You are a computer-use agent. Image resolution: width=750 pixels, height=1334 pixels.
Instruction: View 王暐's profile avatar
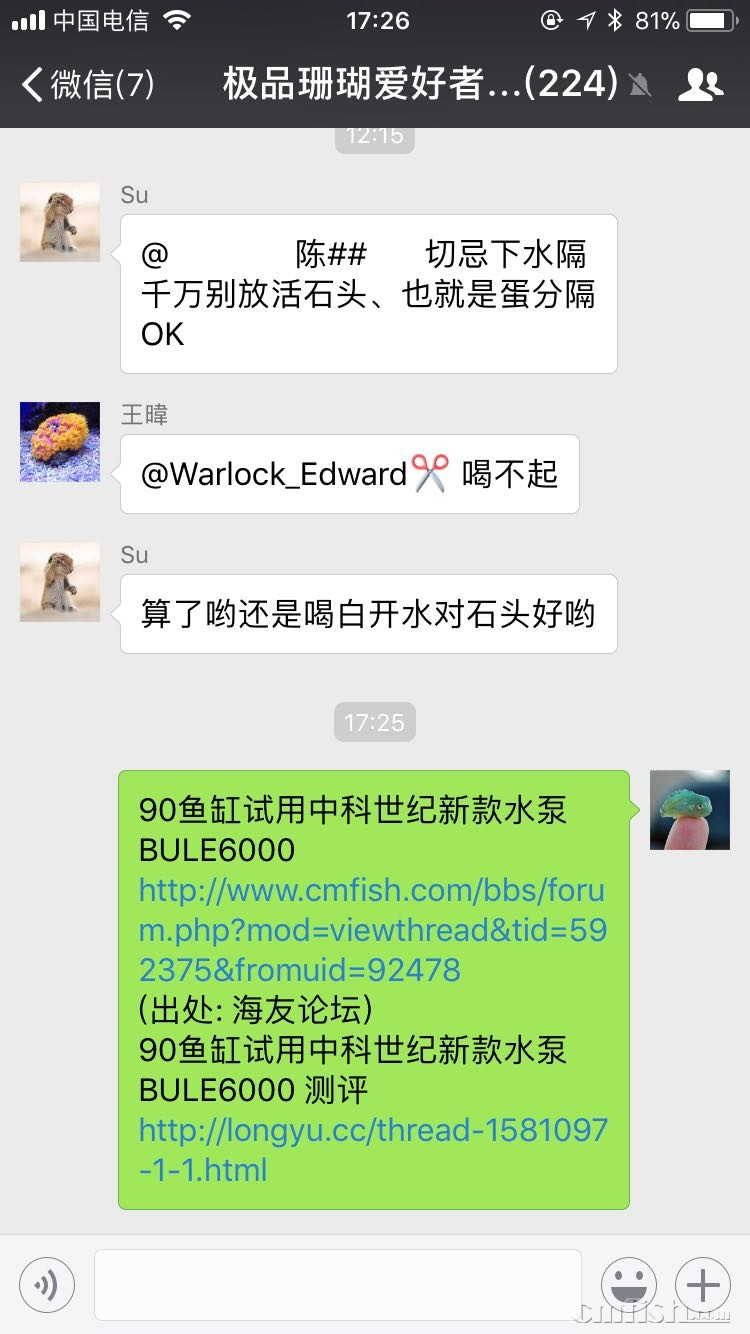click(x=60, y=442)
